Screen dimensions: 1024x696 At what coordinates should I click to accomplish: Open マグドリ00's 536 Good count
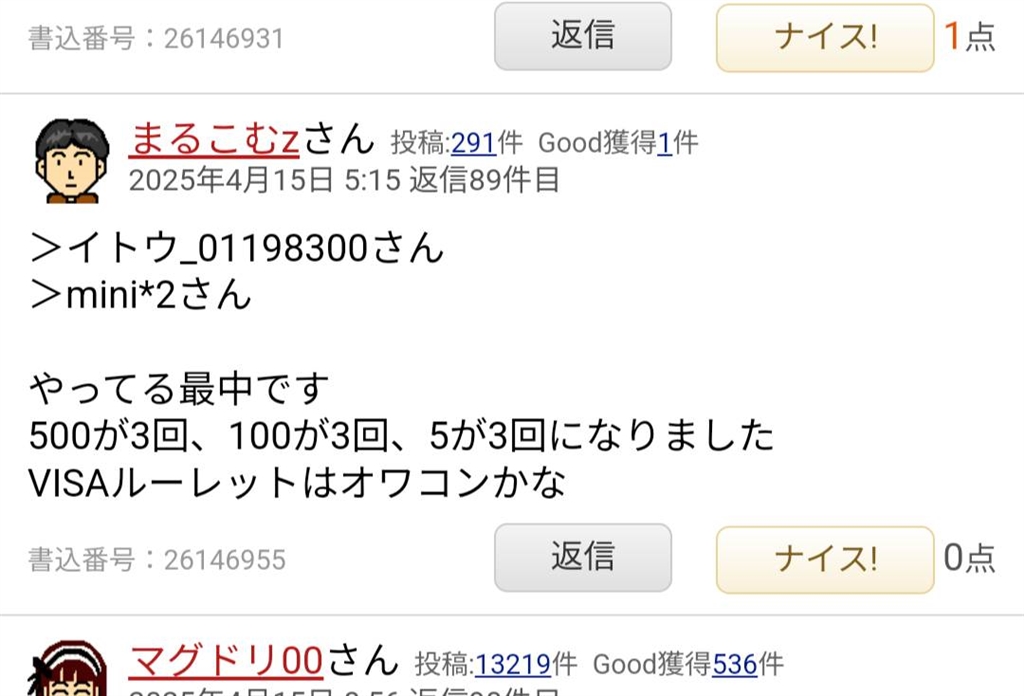734,664
